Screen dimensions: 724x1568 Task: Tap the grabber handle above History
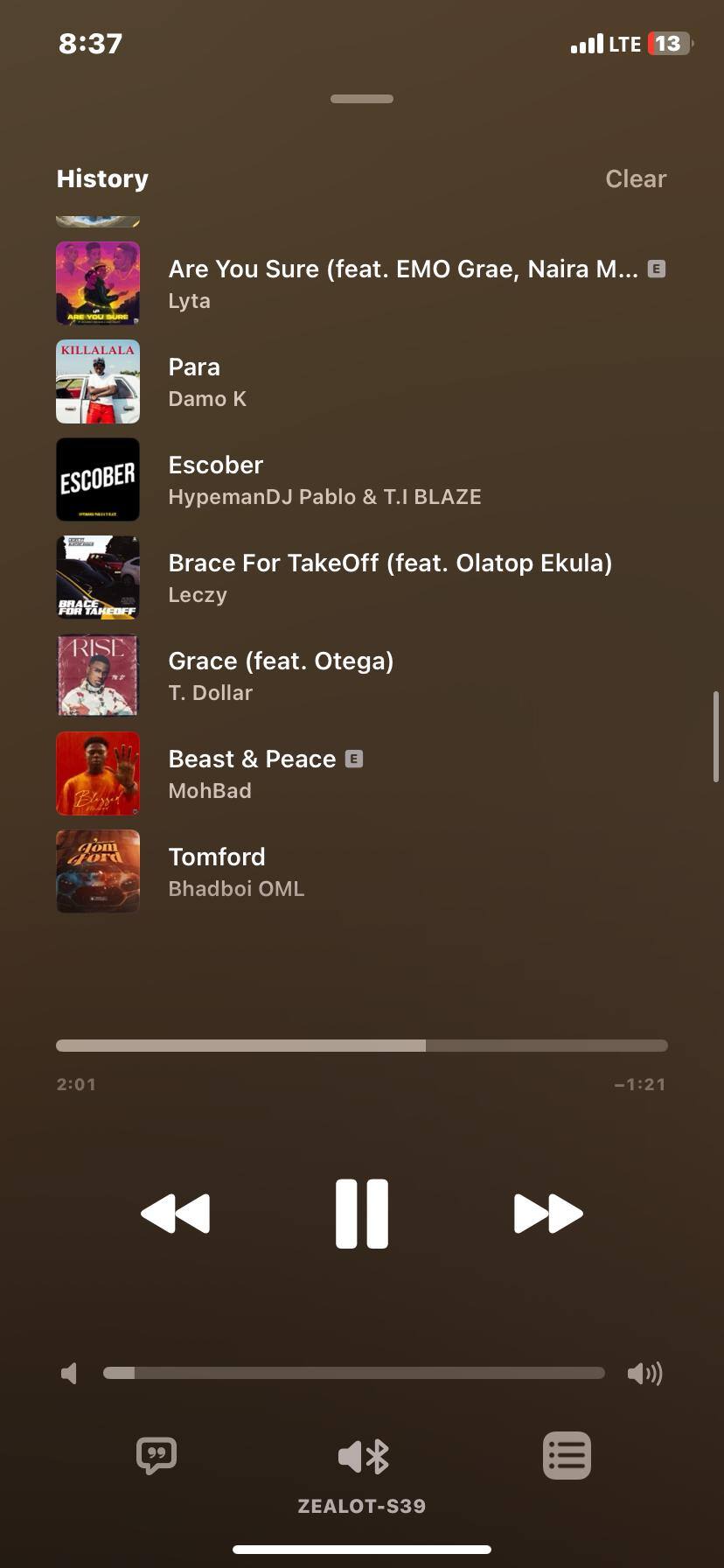362,99
